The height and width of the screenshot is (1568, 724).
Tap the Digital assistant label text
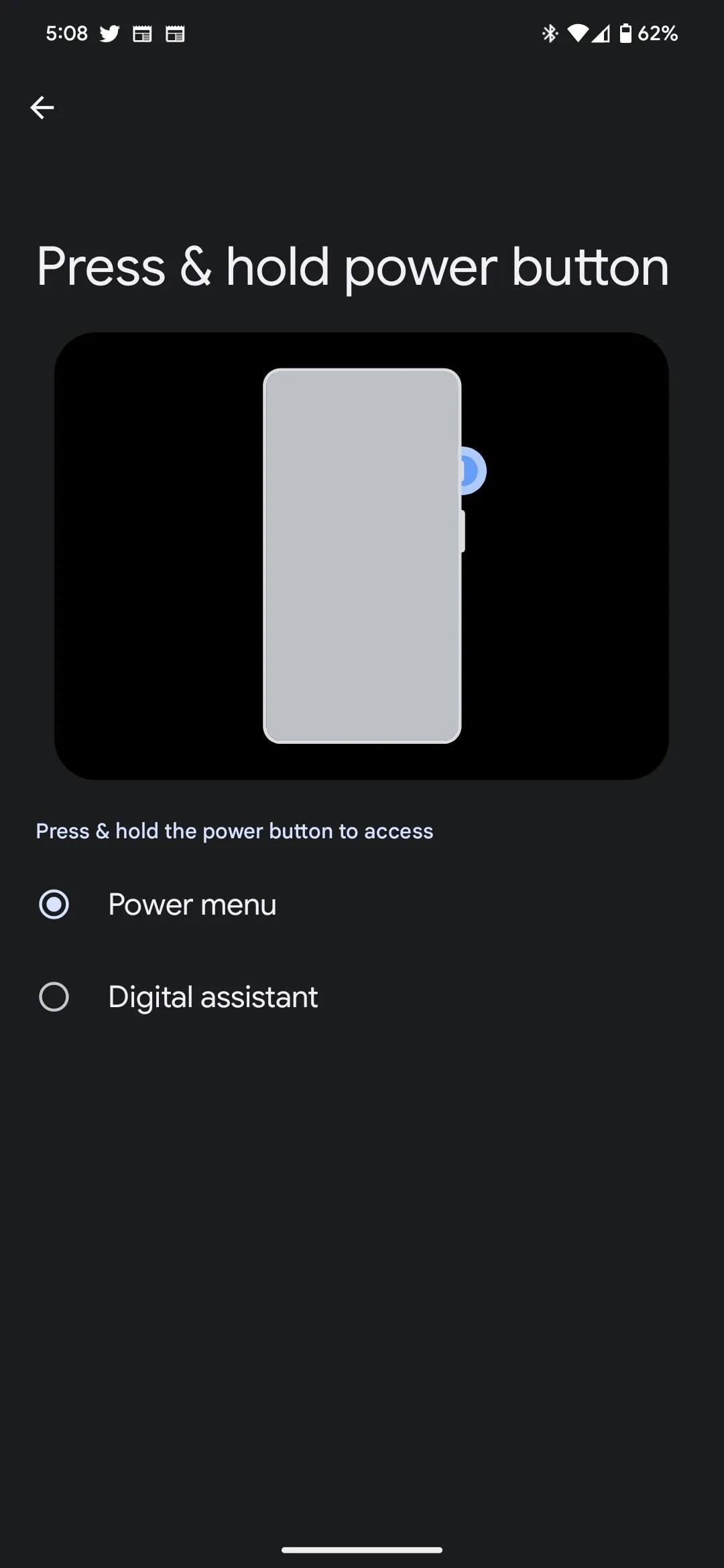point(212,997)
